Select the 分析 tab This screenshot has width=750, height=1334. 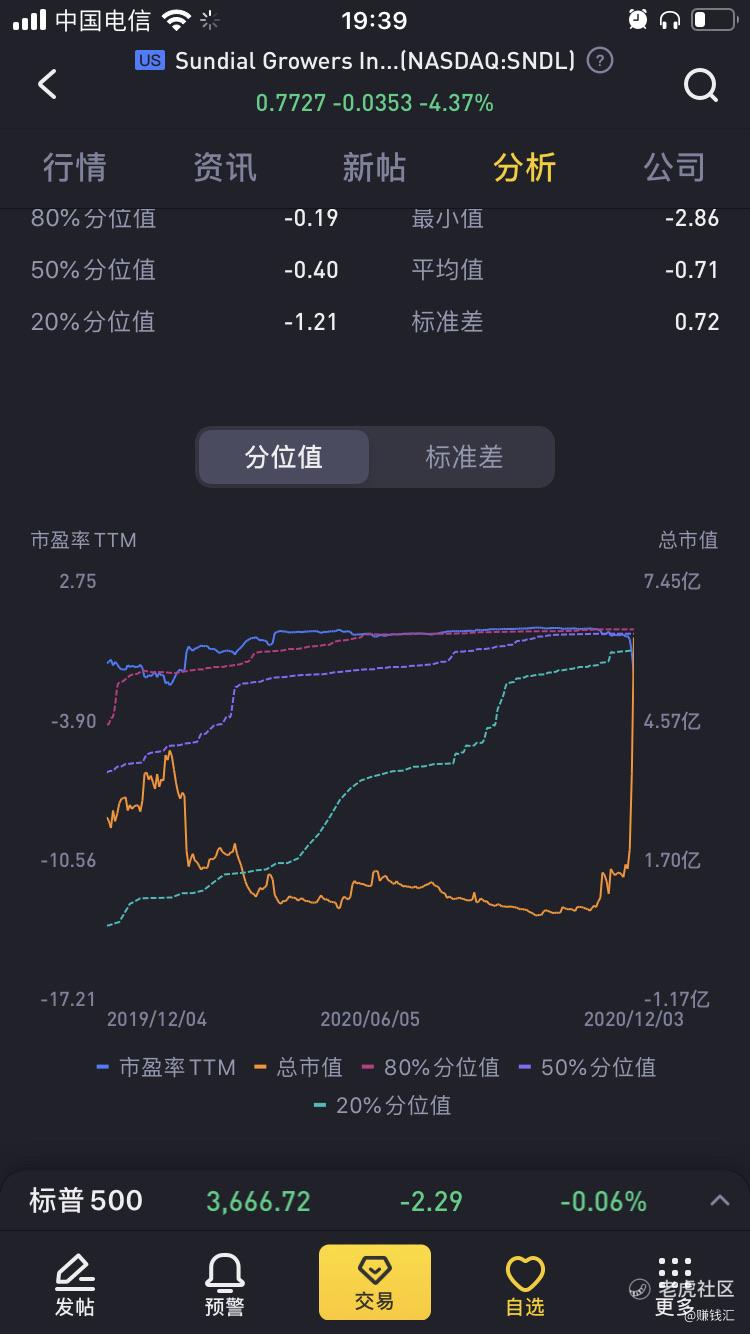tap(525, 167)
